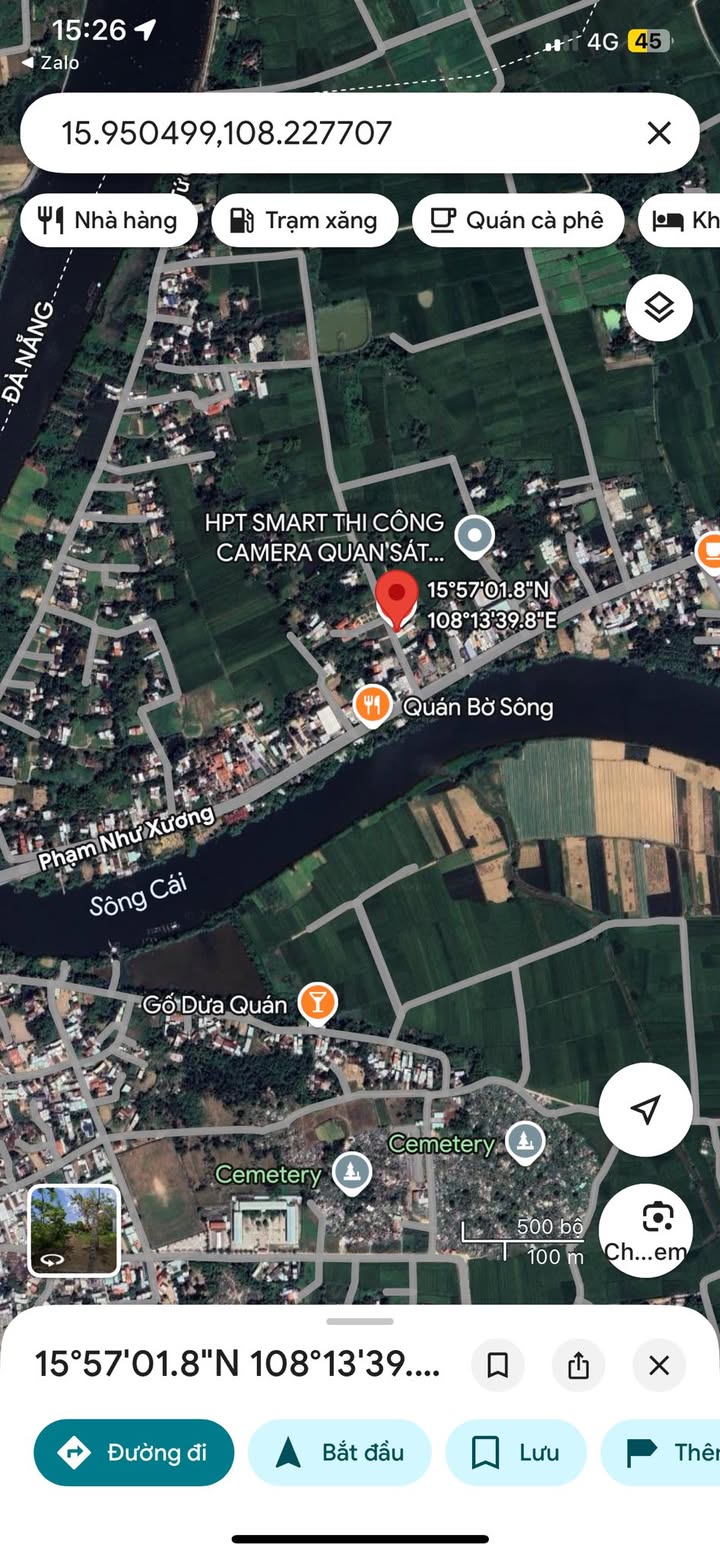The width and height of the screenshot is (720, 1557).
Task: Clear the coordinates in the search bar
Action: tap(659, 133)
